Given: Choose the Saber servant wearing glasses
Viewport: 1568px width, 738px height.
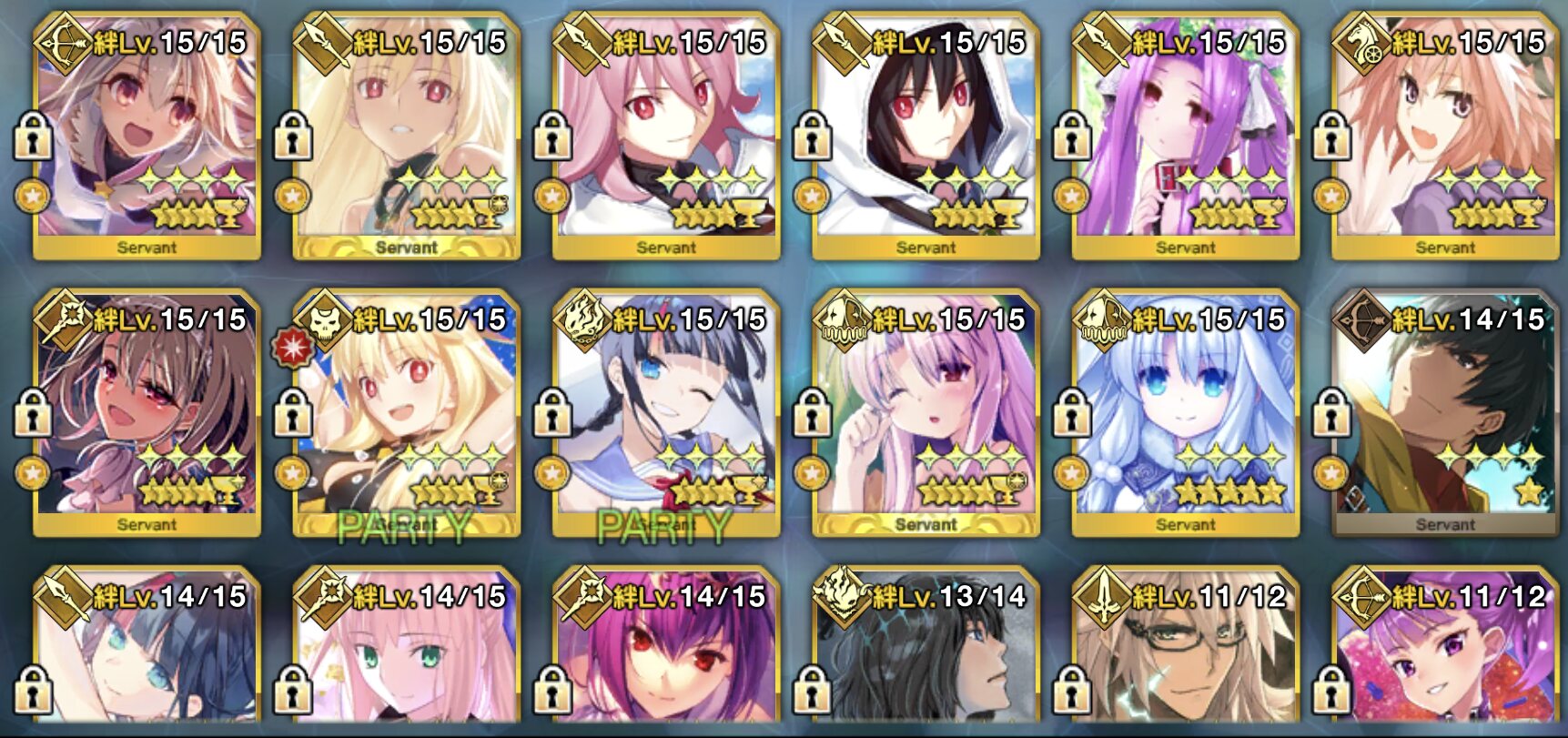Looking at the screenshot, I should coord(1185,660).
